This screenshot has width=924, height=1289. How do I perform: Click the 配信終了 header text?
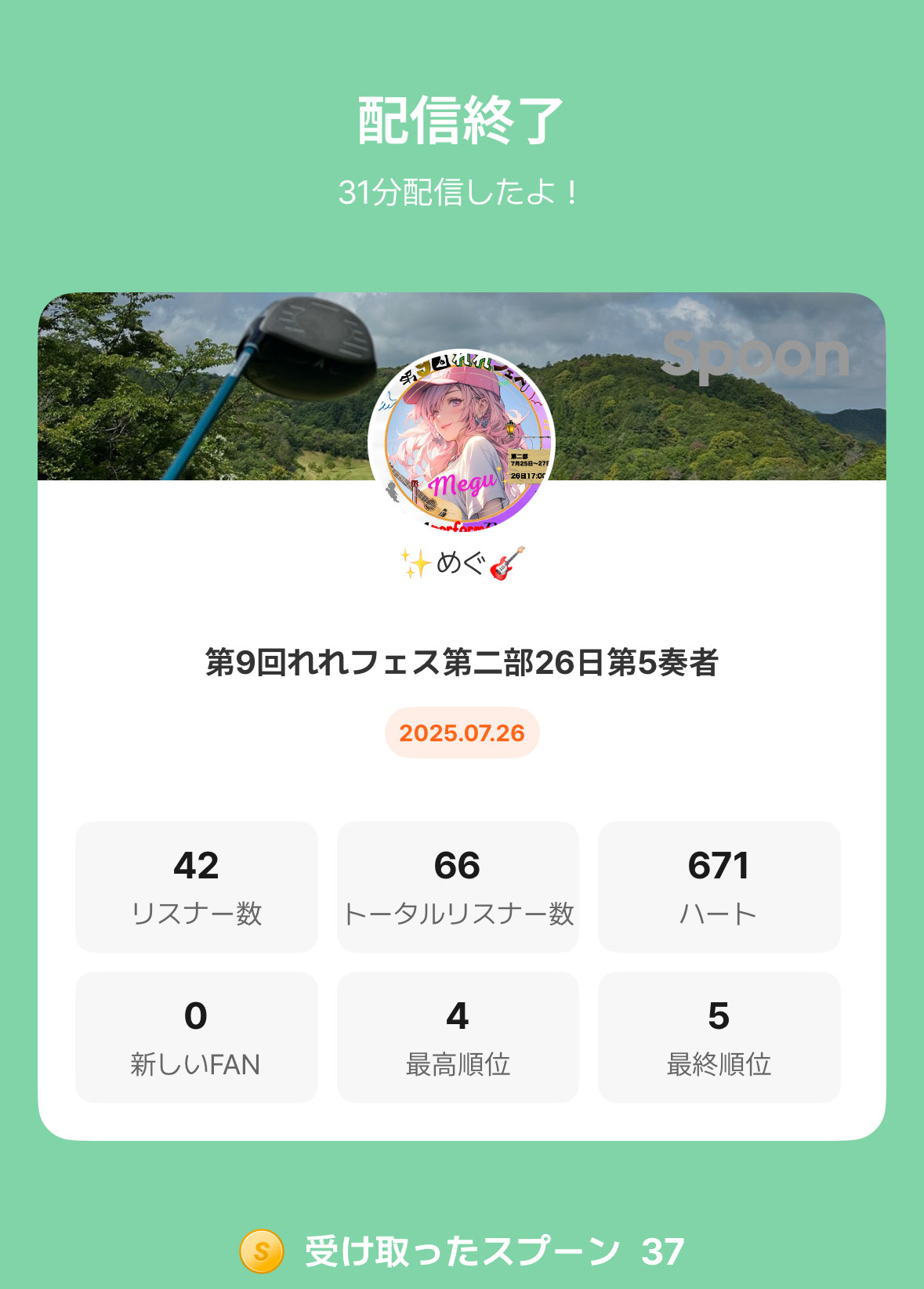[x=462, y=119]
